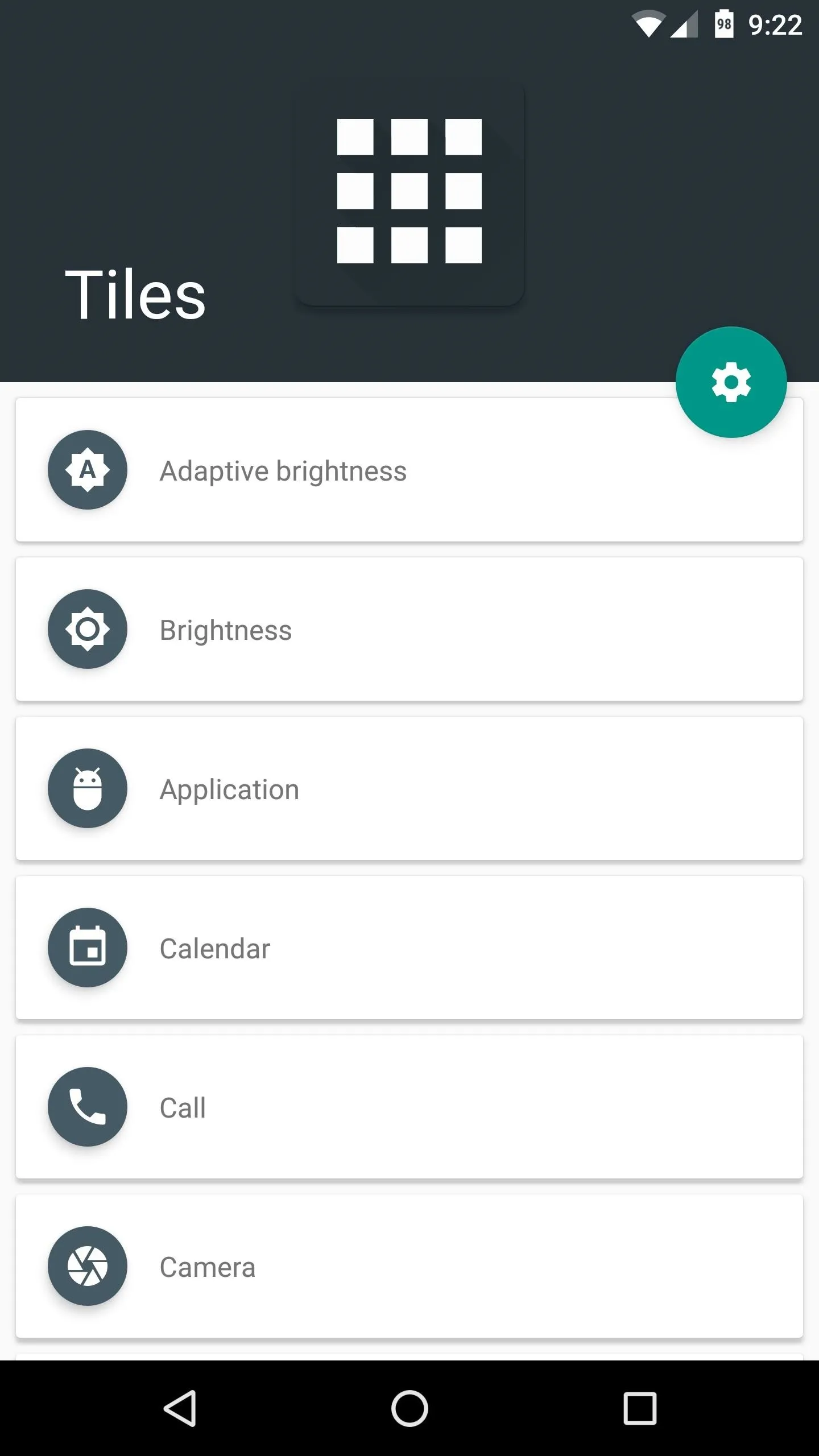The width and height of the screenshot is (819, 1456).
Task: Select the Camera tile
Action: pos(409,1266)
